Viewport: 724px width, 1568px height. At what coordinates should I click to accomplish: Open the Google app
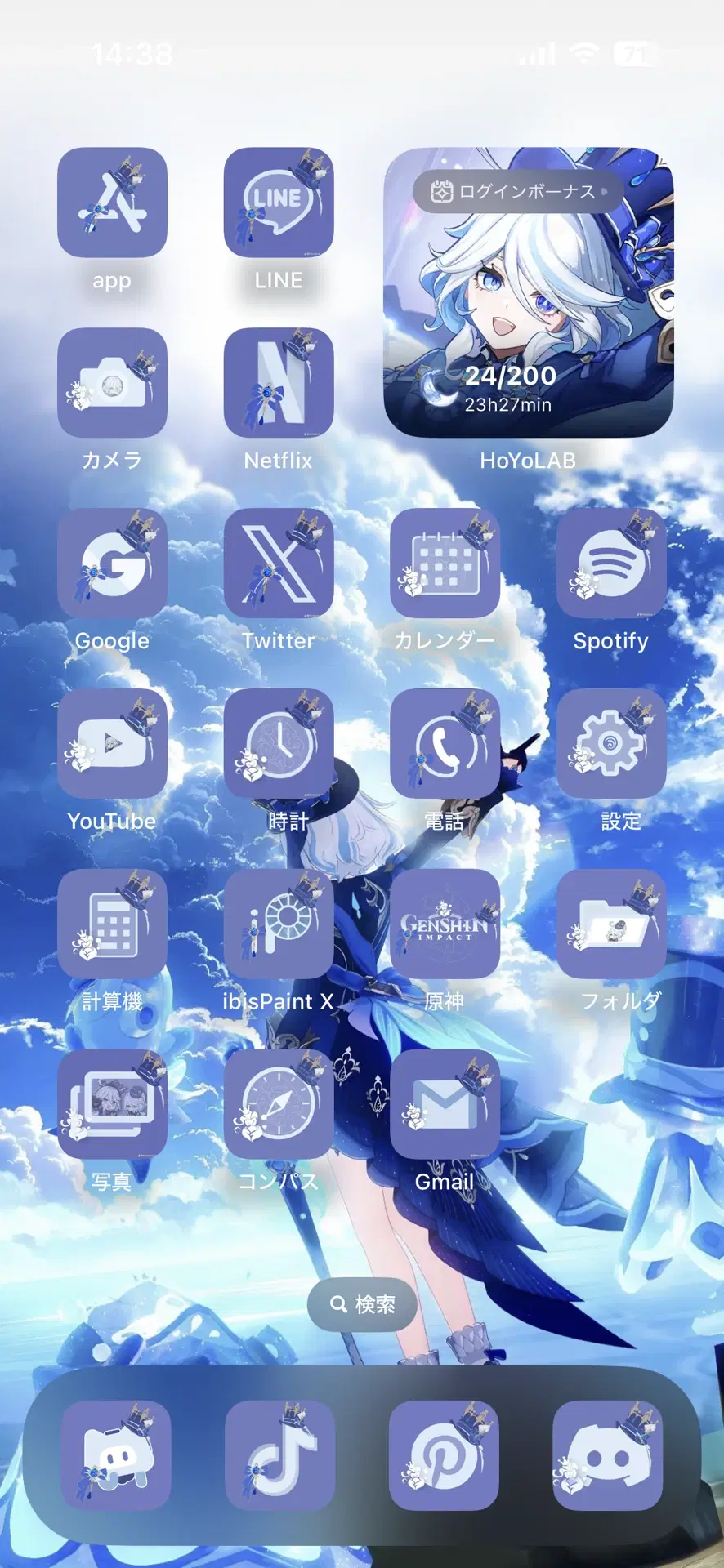(x=112, y=563)
